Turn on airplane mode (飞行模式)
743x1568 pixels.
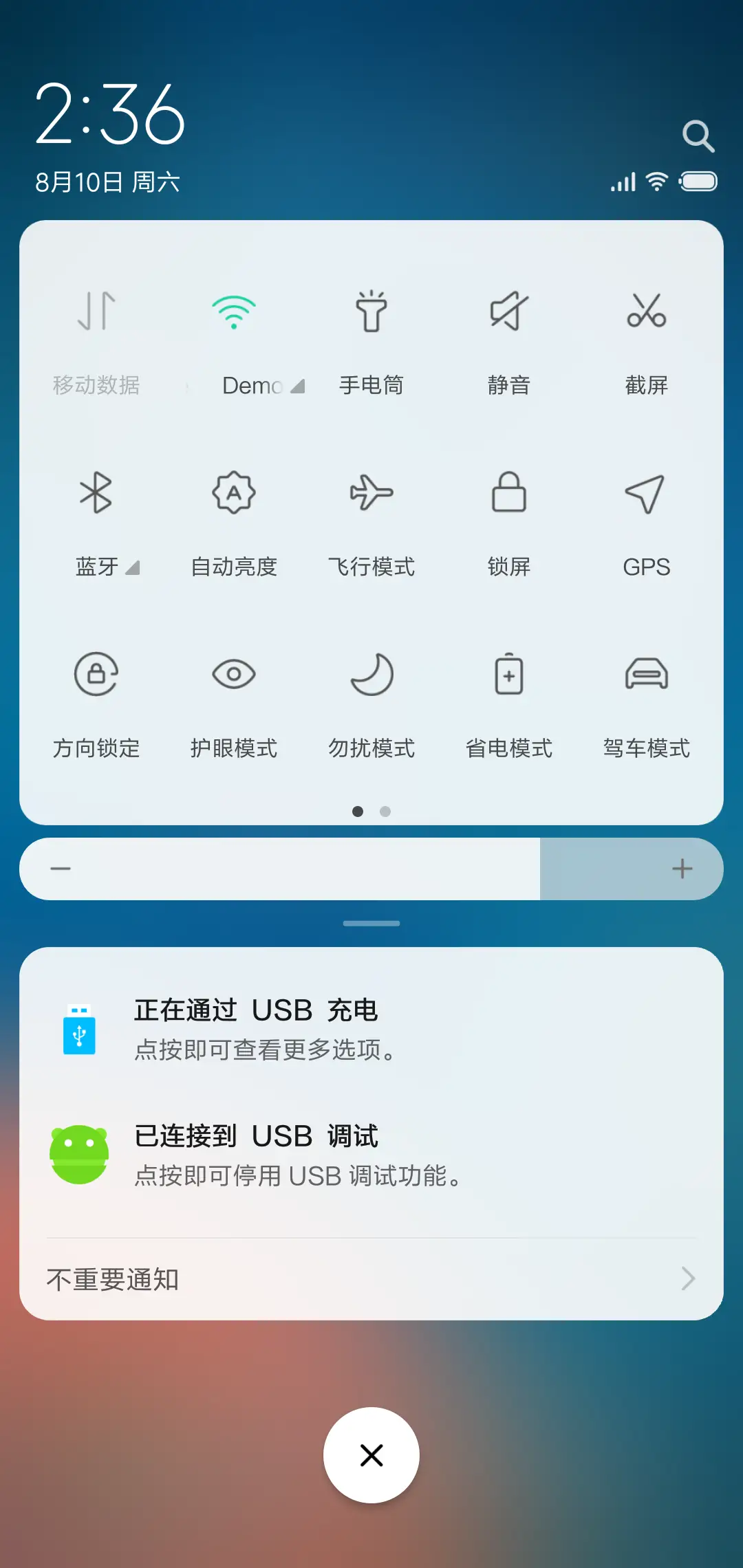click(x=371, y=494)
